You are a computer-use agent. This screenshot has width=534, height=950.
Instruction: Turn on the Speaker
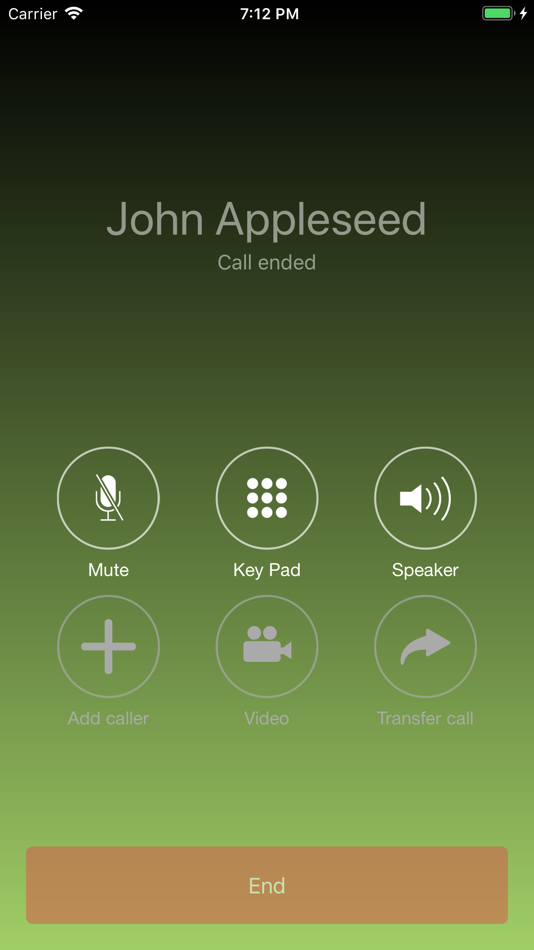point(426,498)
